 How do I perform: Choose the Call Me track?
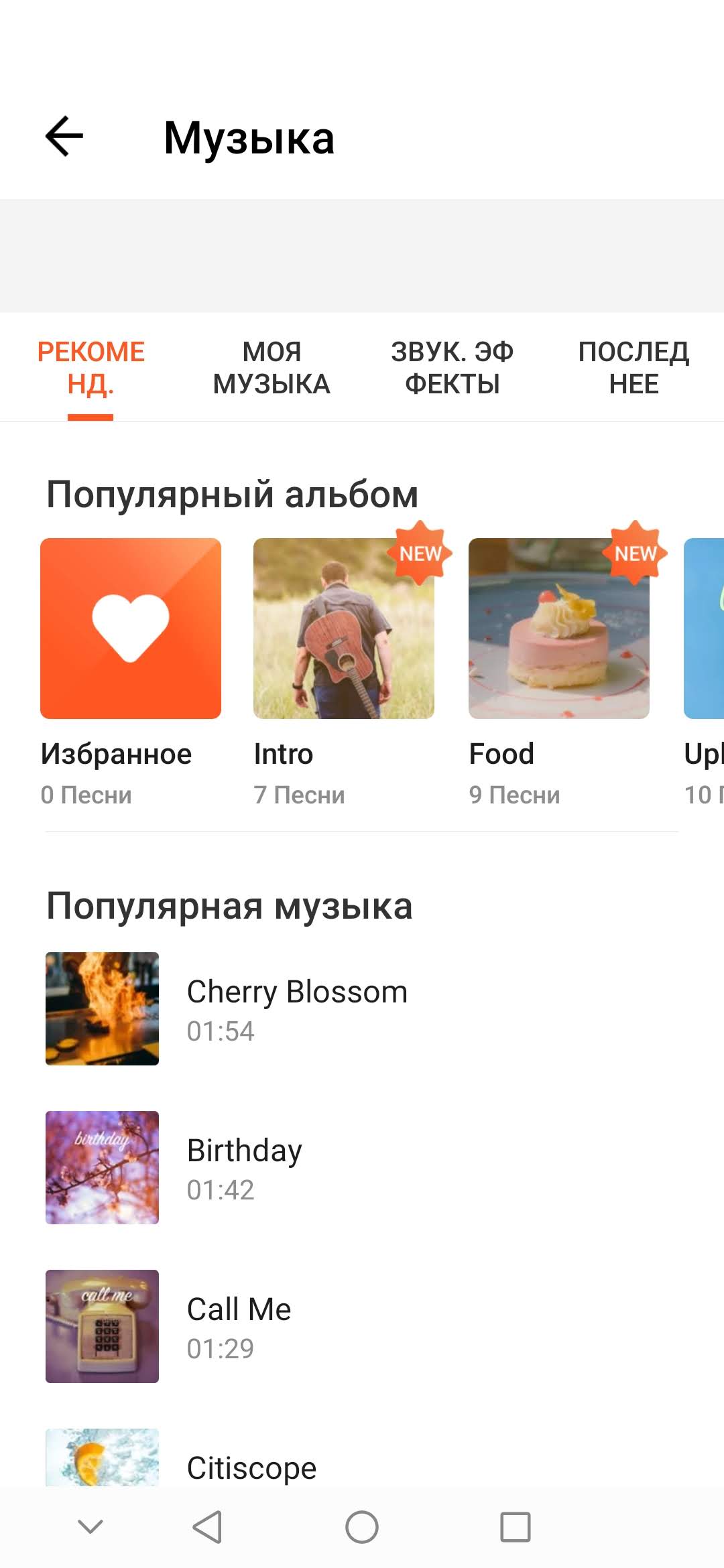click(x=239, y=1326)
